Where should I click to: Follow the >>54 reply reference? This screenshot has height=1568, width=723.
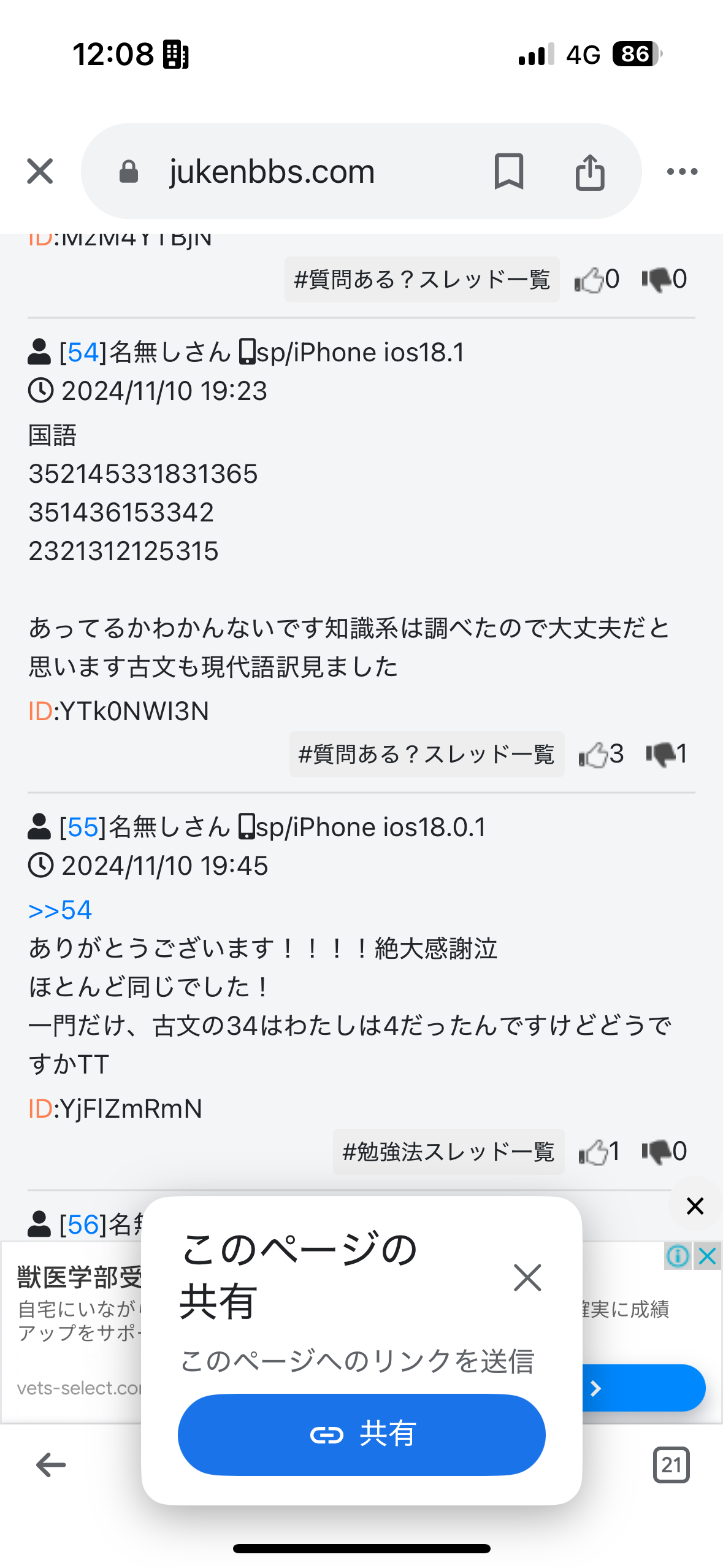[x=60, y=910]
